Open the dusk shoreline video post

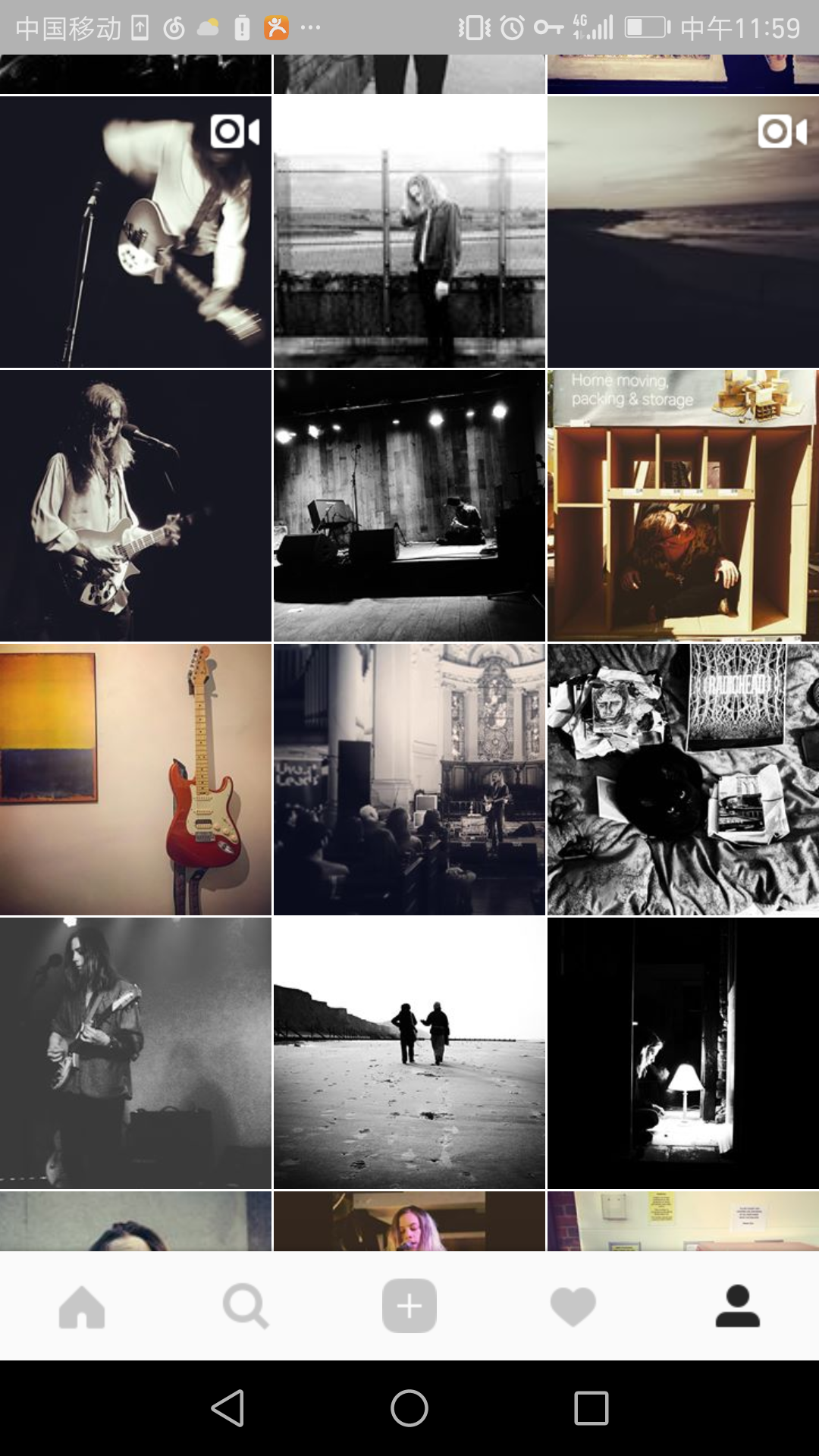[x=682, y=232]
